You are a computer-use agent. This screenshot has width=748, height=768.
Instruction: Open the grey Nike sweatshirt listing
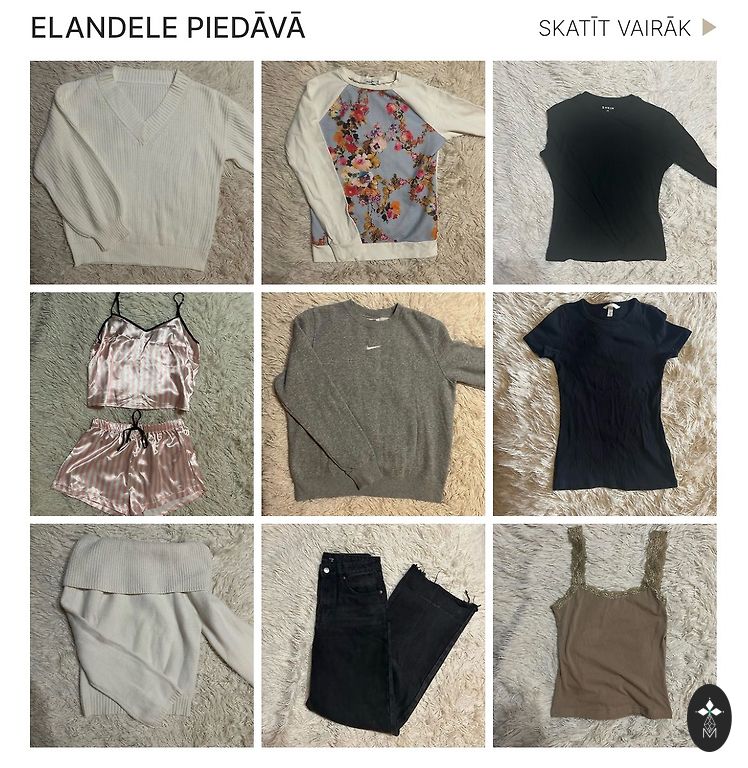373,403
